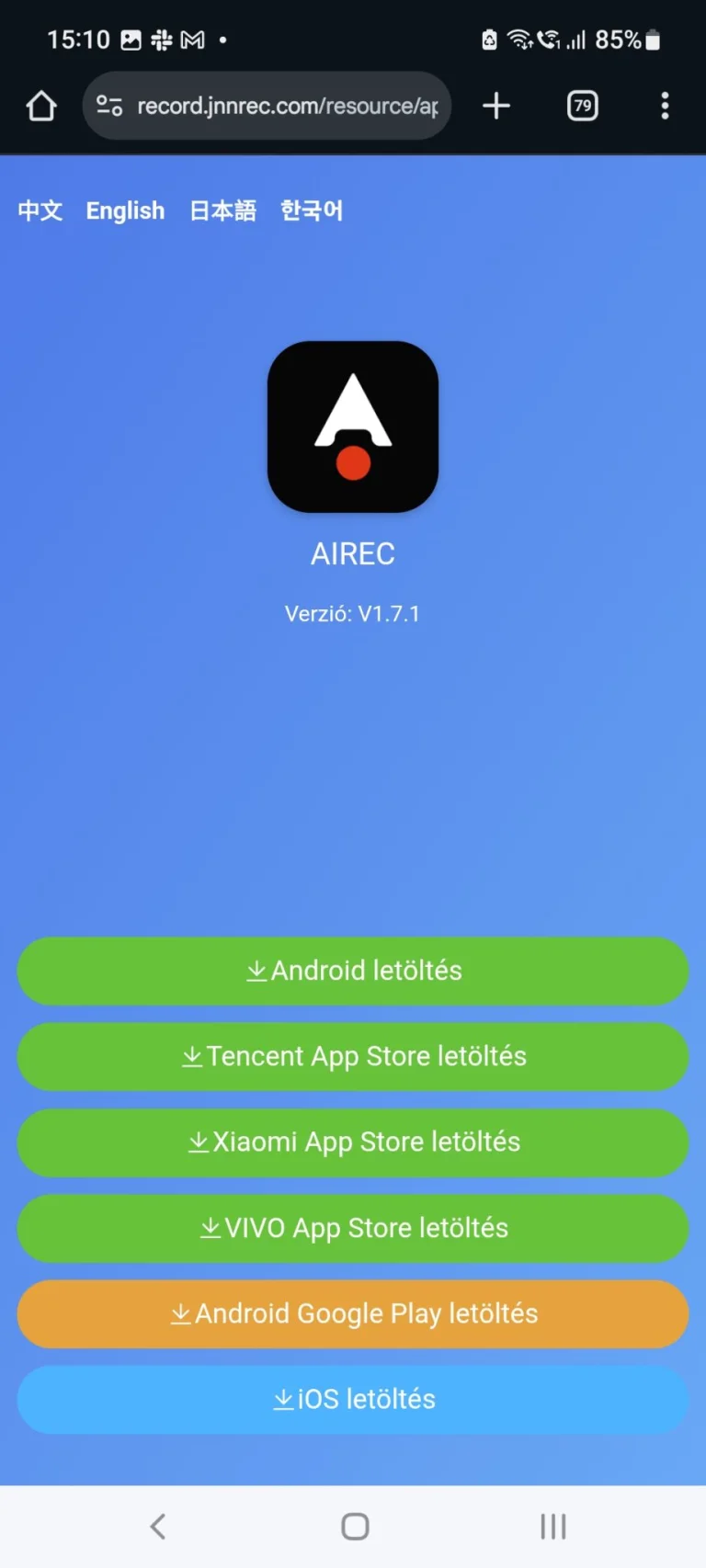The image size is (706, 1568).
Task: Open the tab switcher showing 79 tabs
Action: [x=582, y=106]
